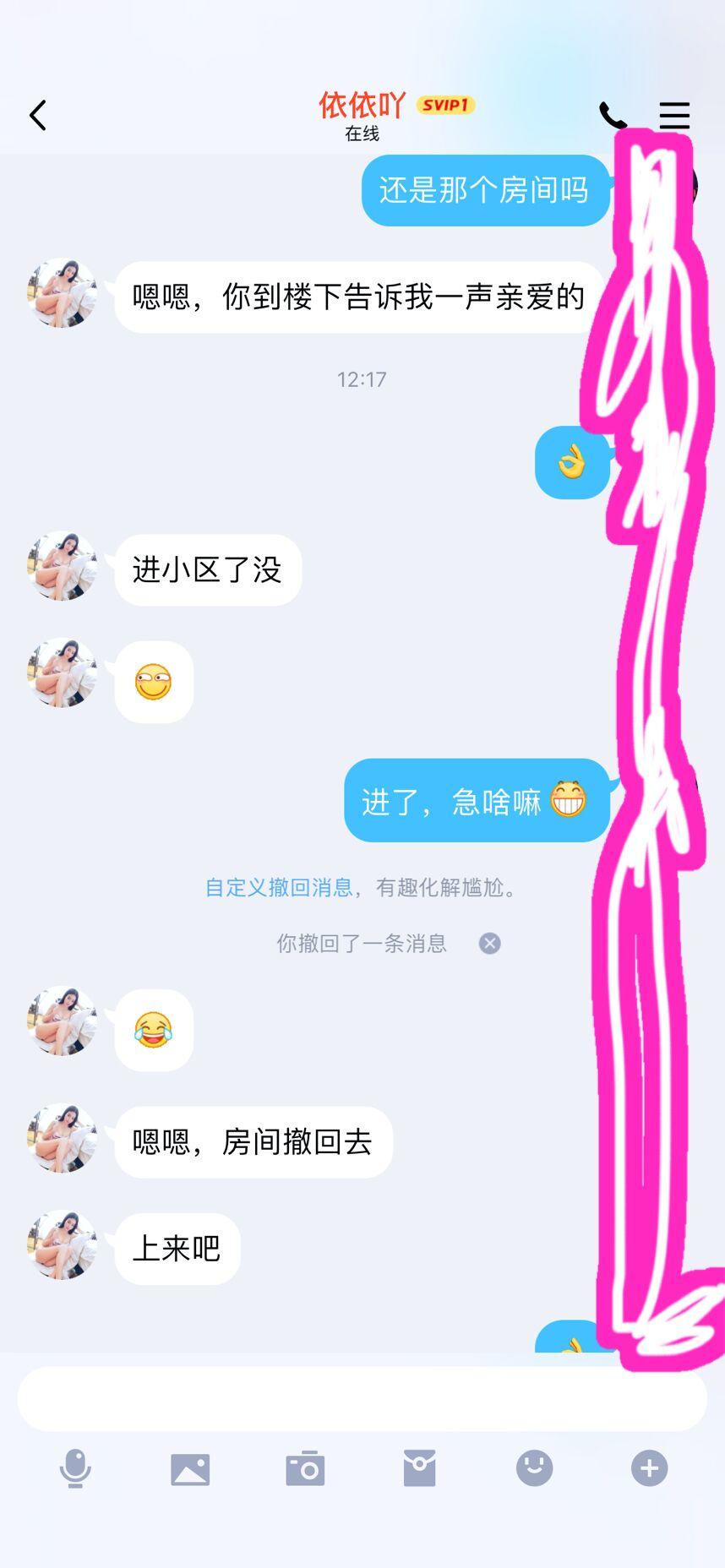Tap the sly grin emoji bubble
This screenshot has height=1568, width=725.
pos(153,681)
